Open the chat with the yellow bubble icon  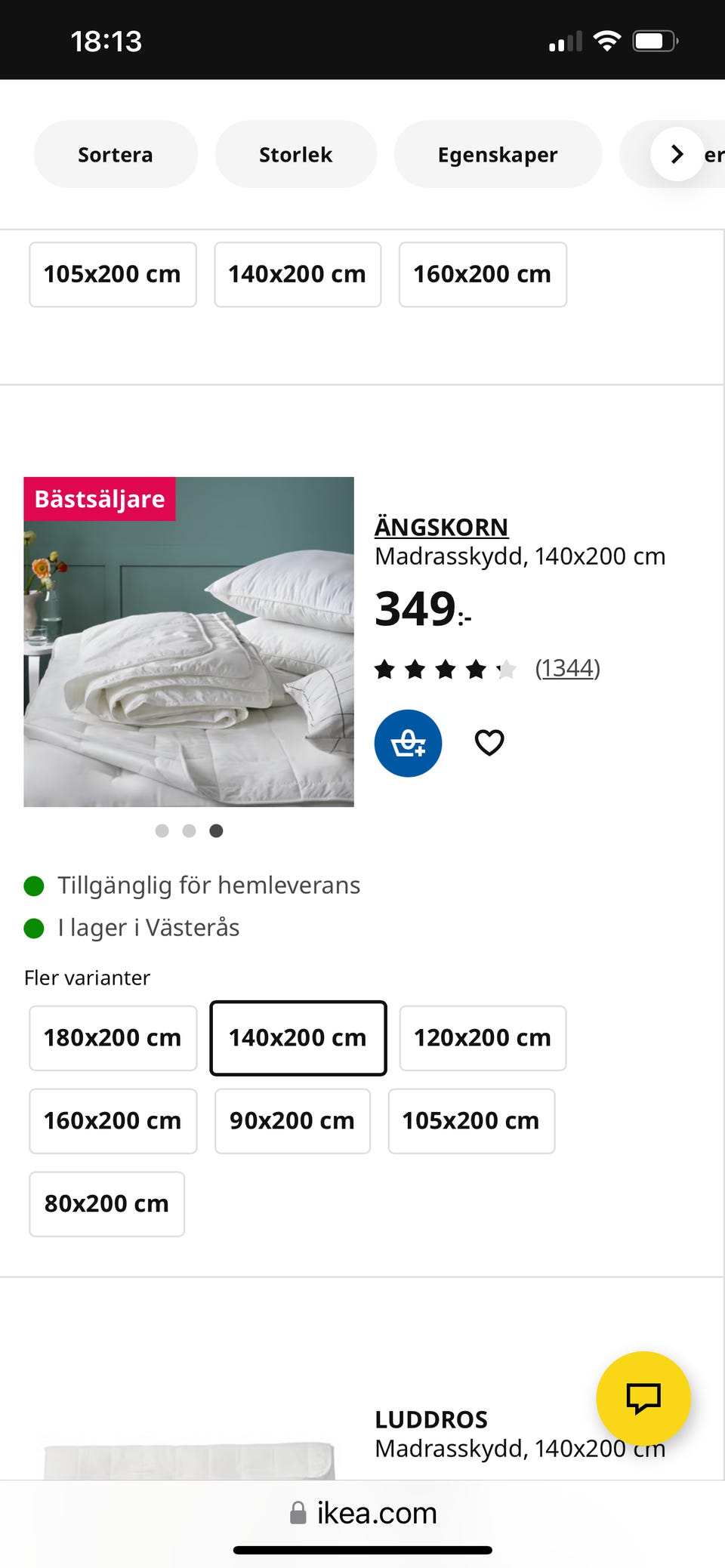coord(643,1397)
